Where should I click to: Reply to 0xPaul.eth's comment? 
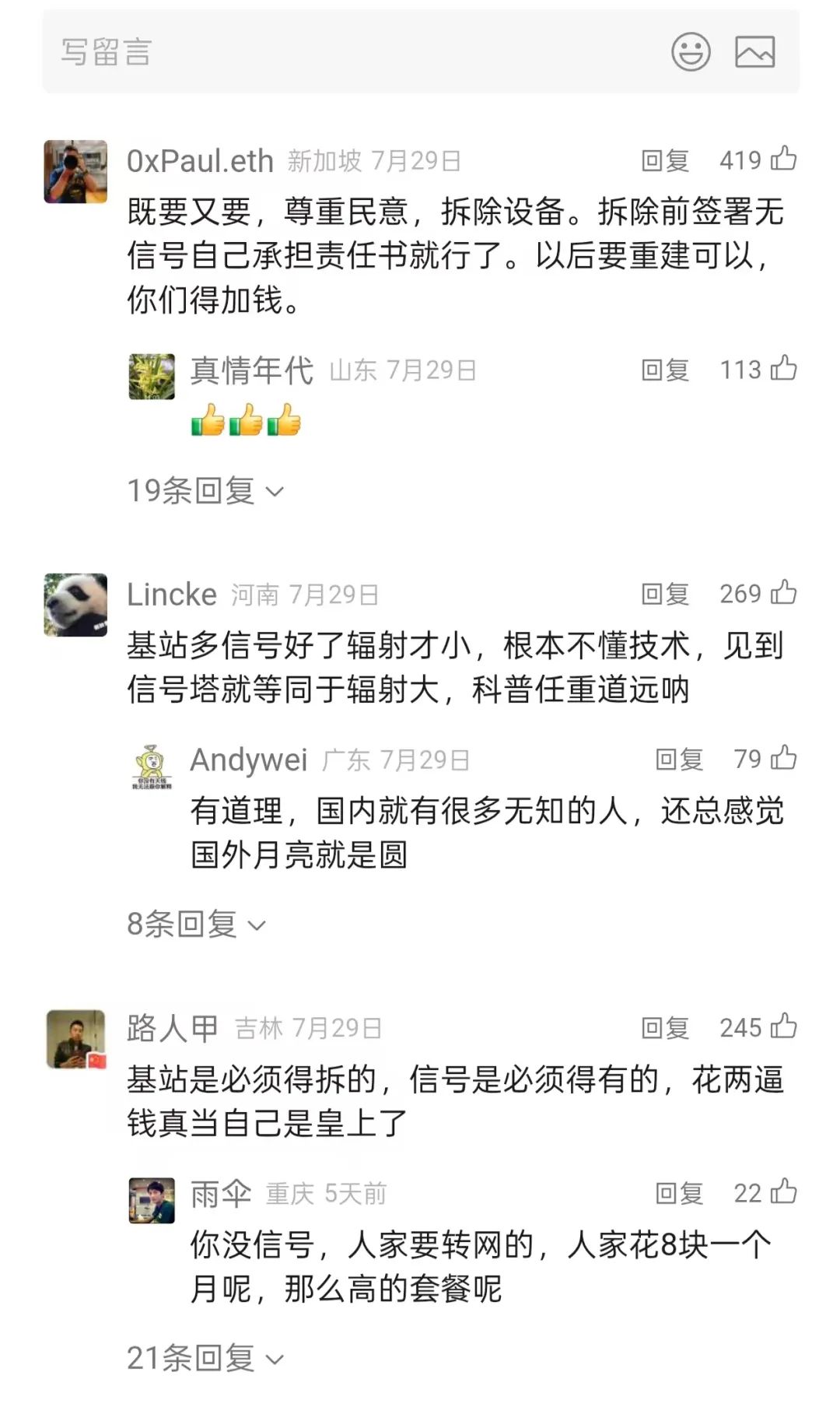tap(665, 161)
